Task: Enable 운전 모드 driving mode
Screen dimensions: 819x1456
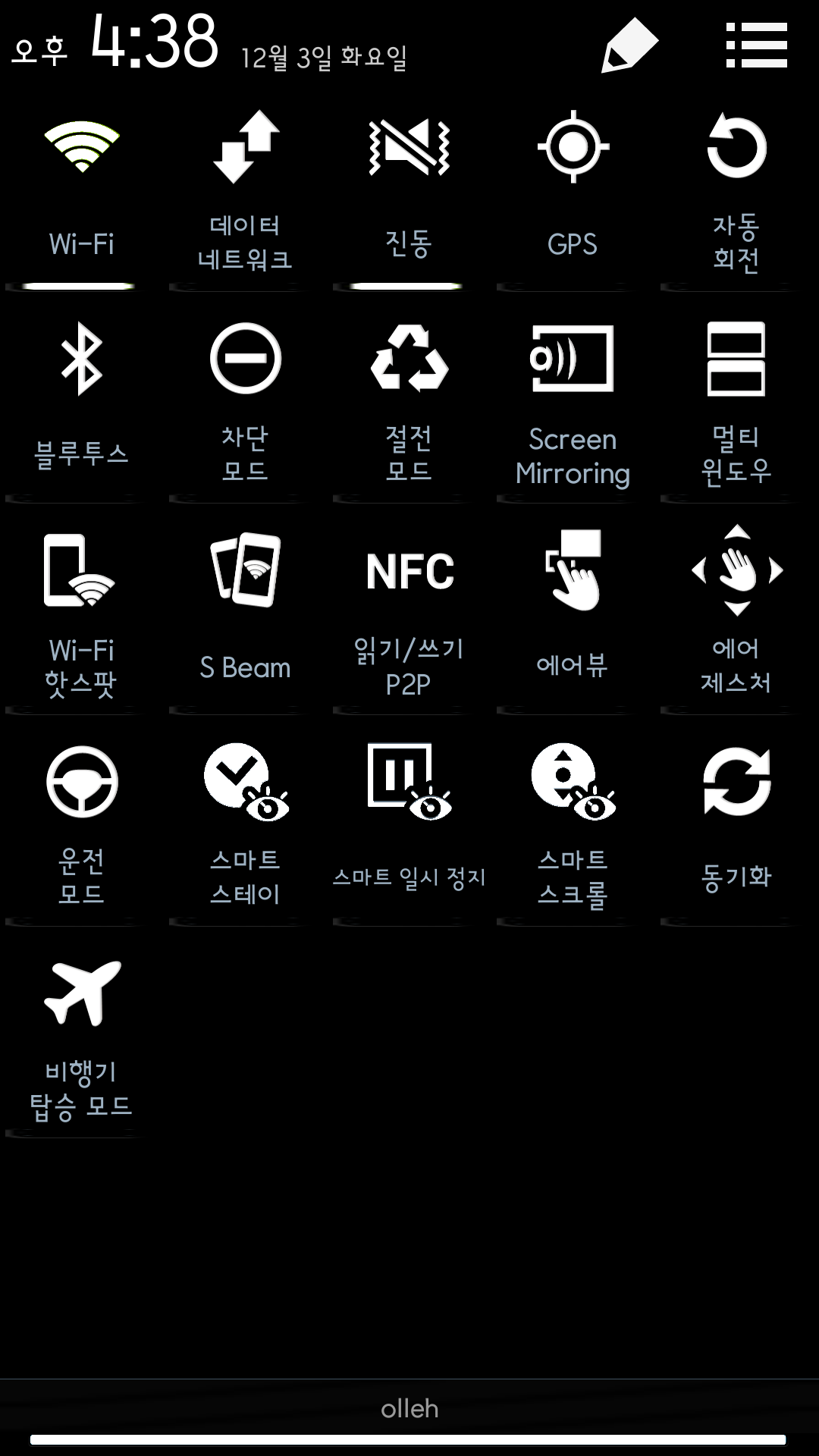Action: coord(82,823)
